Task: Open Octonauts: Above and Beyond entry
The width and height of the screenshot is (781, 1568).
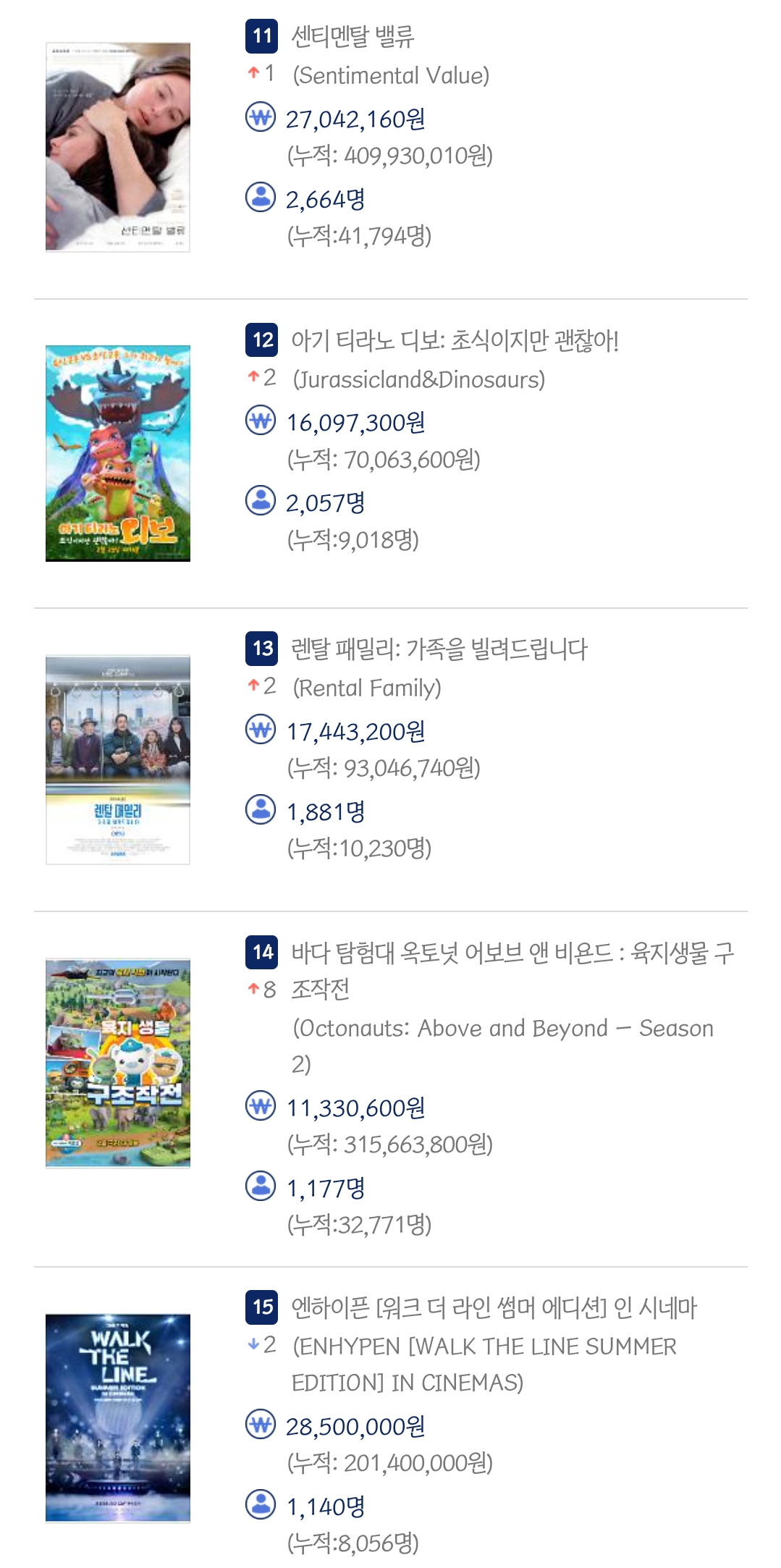Action: pos(511,953)
